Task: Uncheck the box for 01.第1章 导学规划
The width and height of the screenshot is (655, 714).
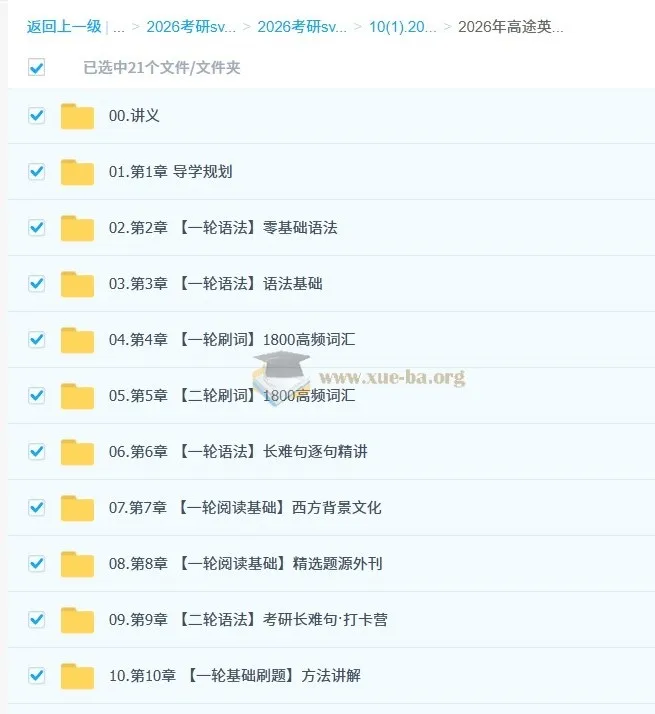Action: [x=37, y=172]
